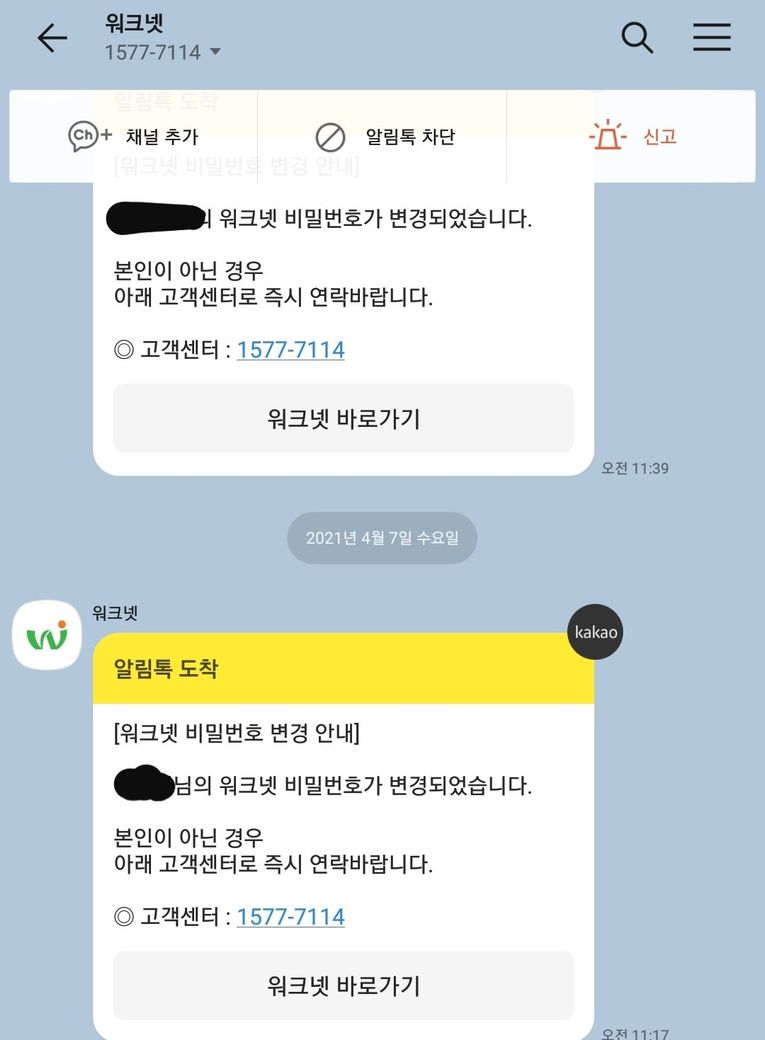Expand the 1577-7114 dropdown under 워크넷
This screenshot has width=765, height=1040.
tap(215, 52)
